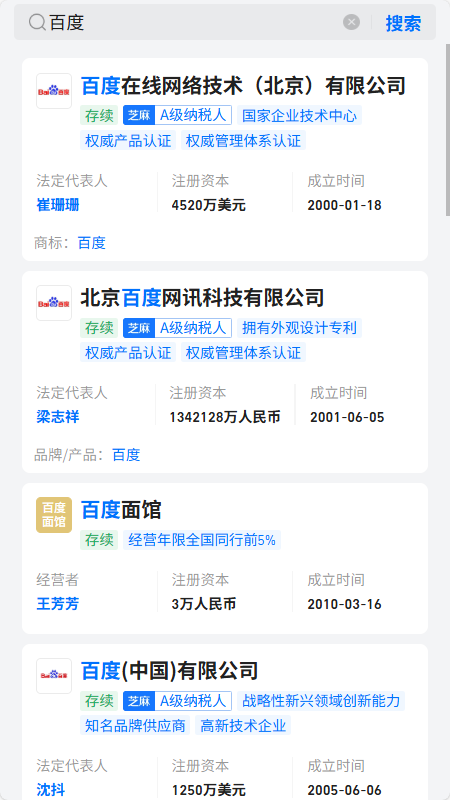
Task: Tap the 国家企业技术中心 tag
Action: [299, 115]
